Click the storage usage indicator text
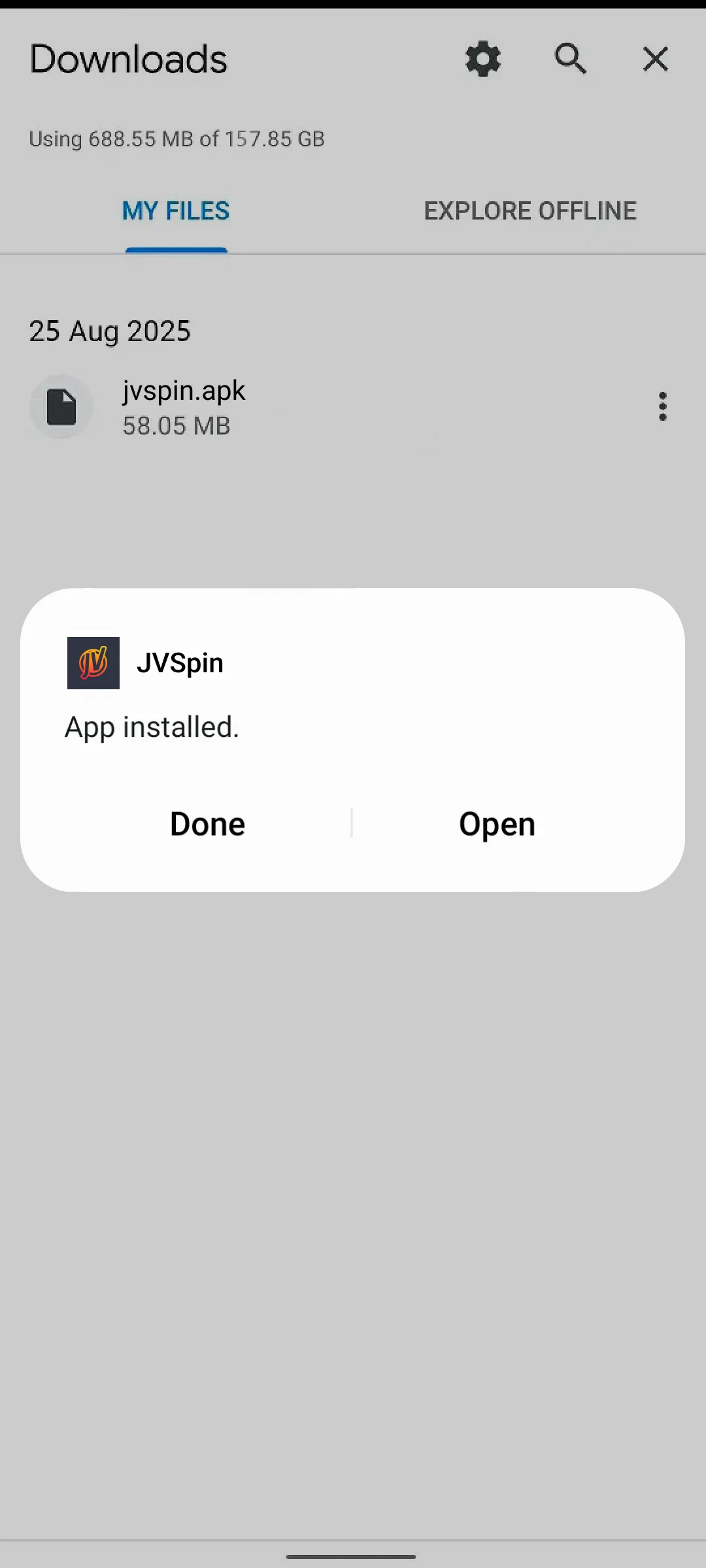The width and height of the screenshot is (706, 1568). tap(176, 139)
